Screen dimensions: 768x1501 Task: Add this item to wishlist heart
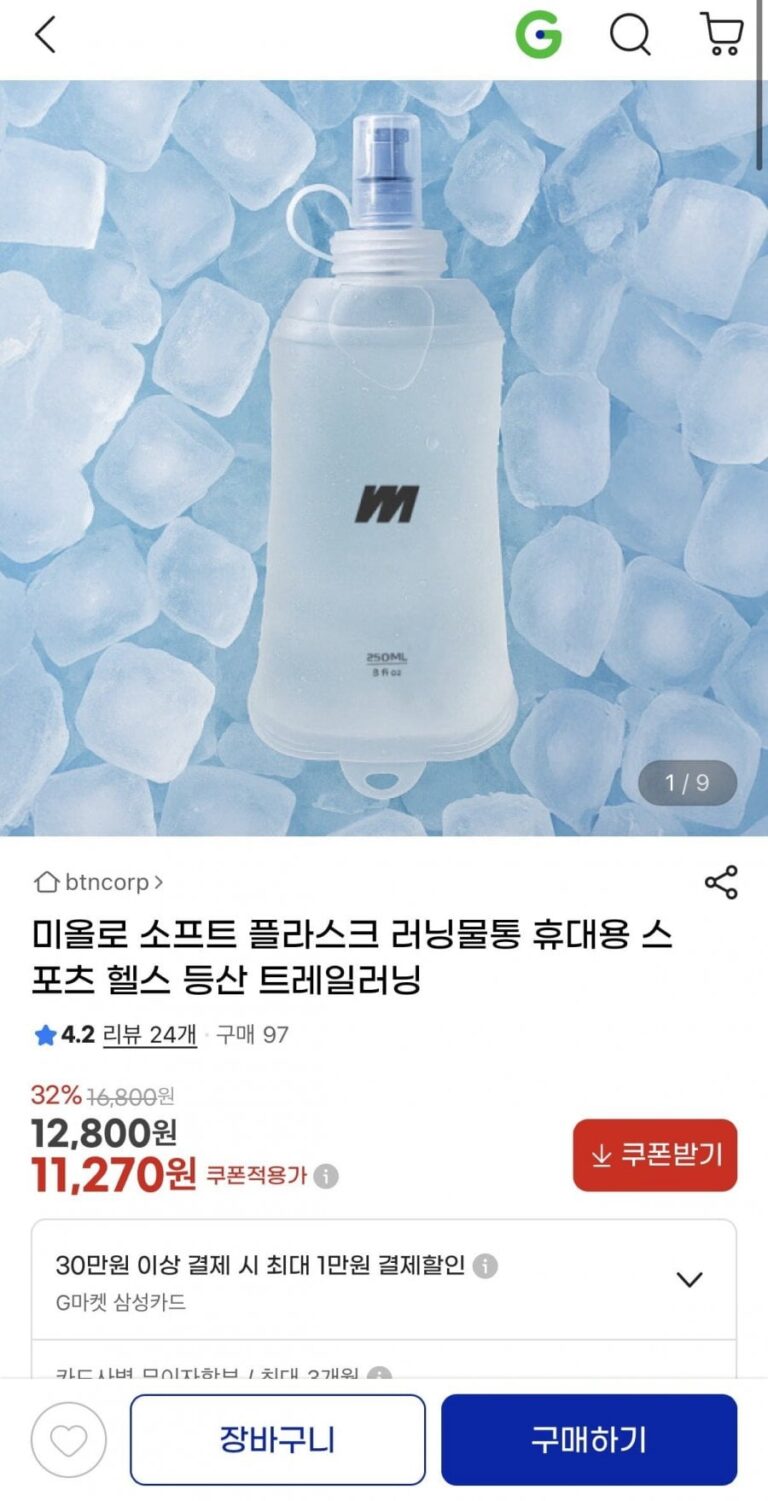click(68, 1440)
